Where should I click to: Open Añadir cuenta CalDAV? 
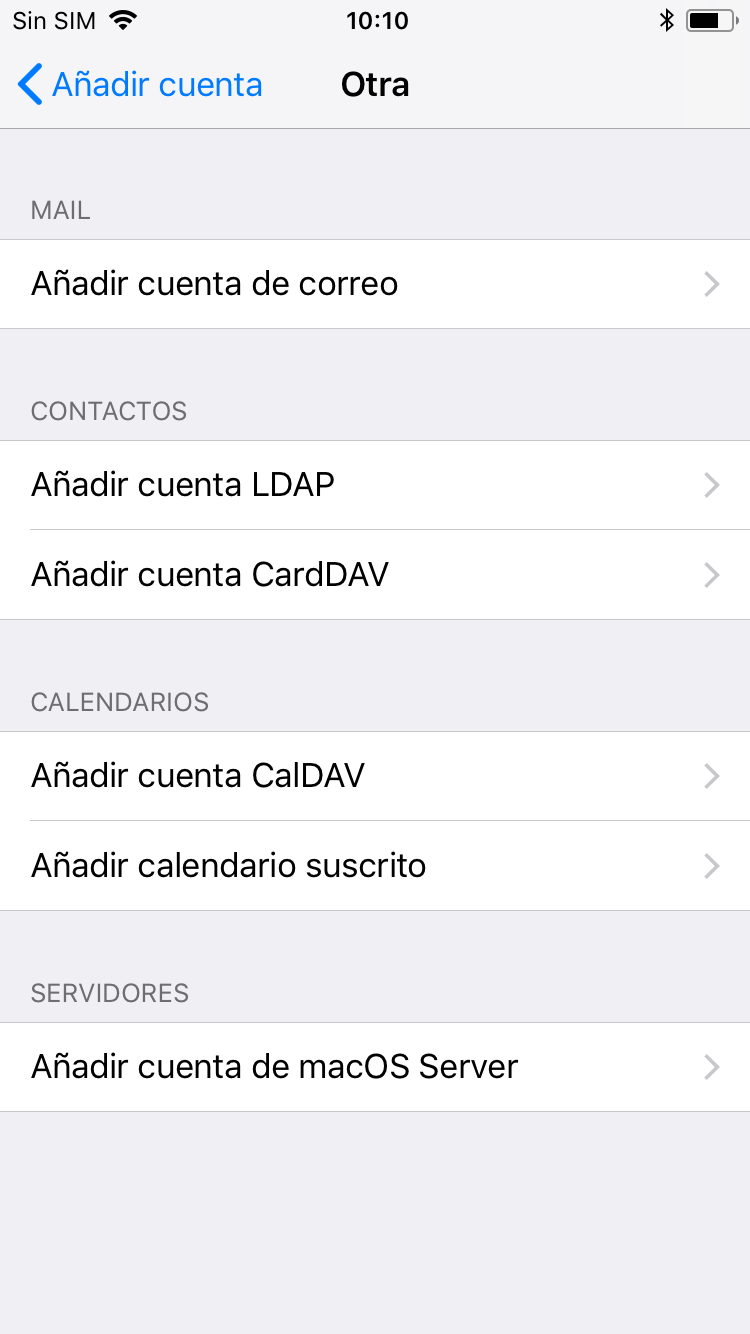pyautogui.click(x=375, y=776)
